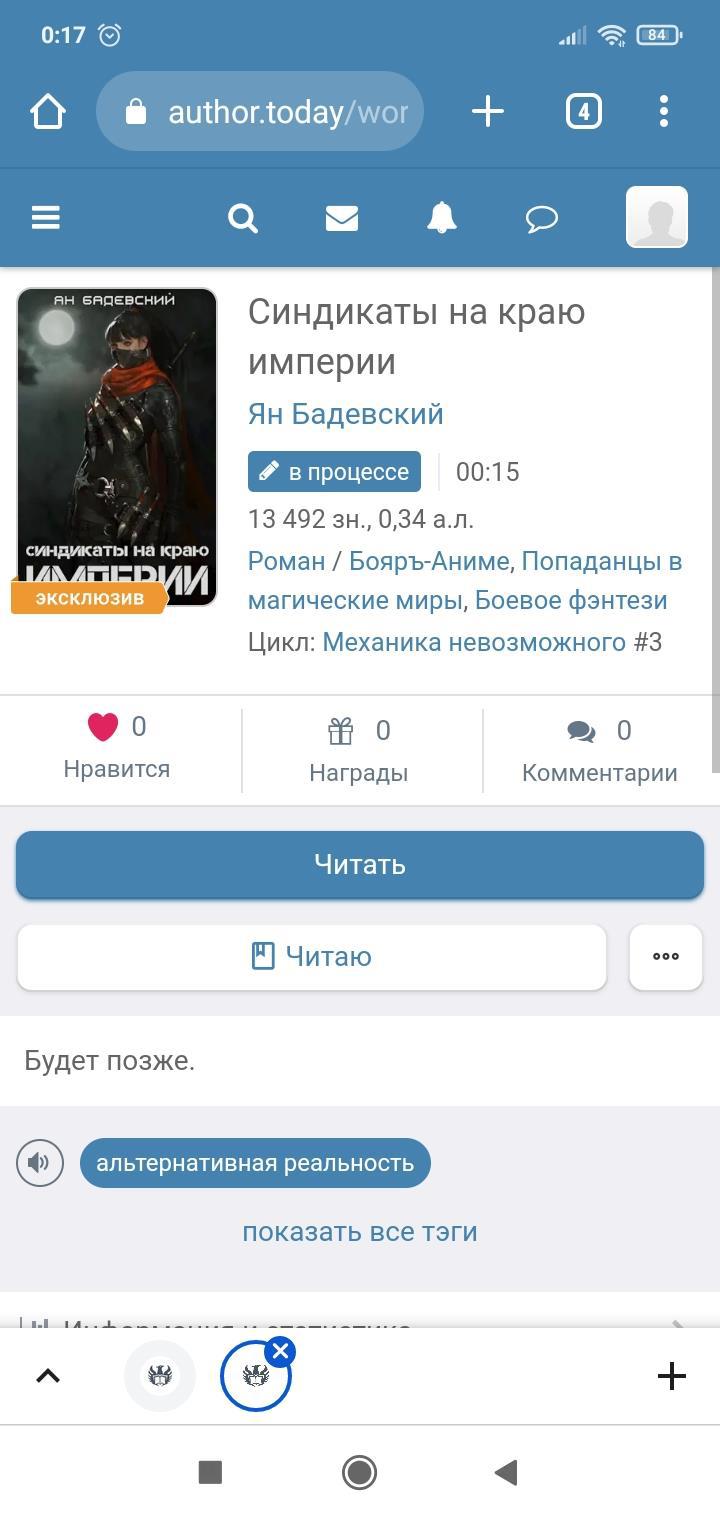Open the site search icon

tap(243, 217)
